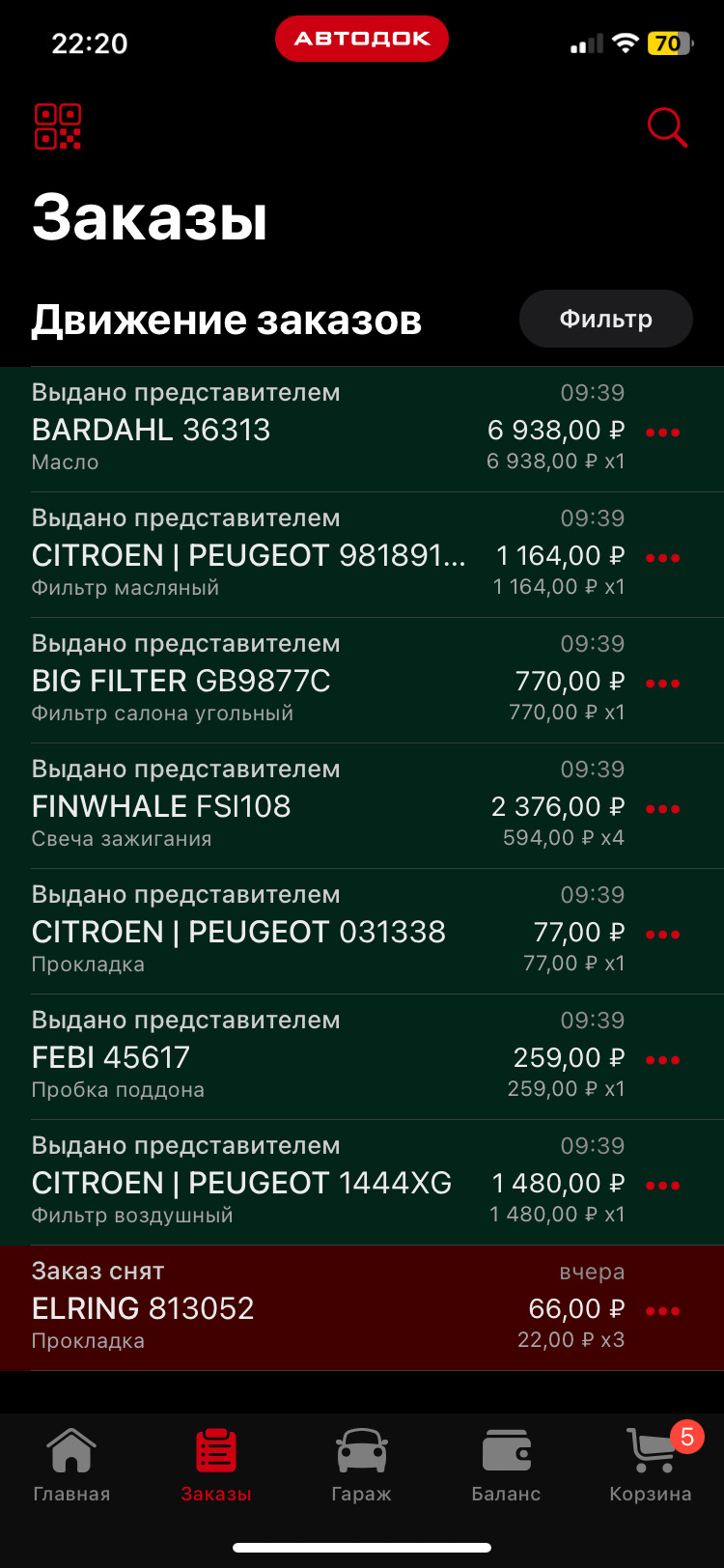Open the Баланс tab
This screenshot has width=724, height=1568.
click(x=506, y=1466)
